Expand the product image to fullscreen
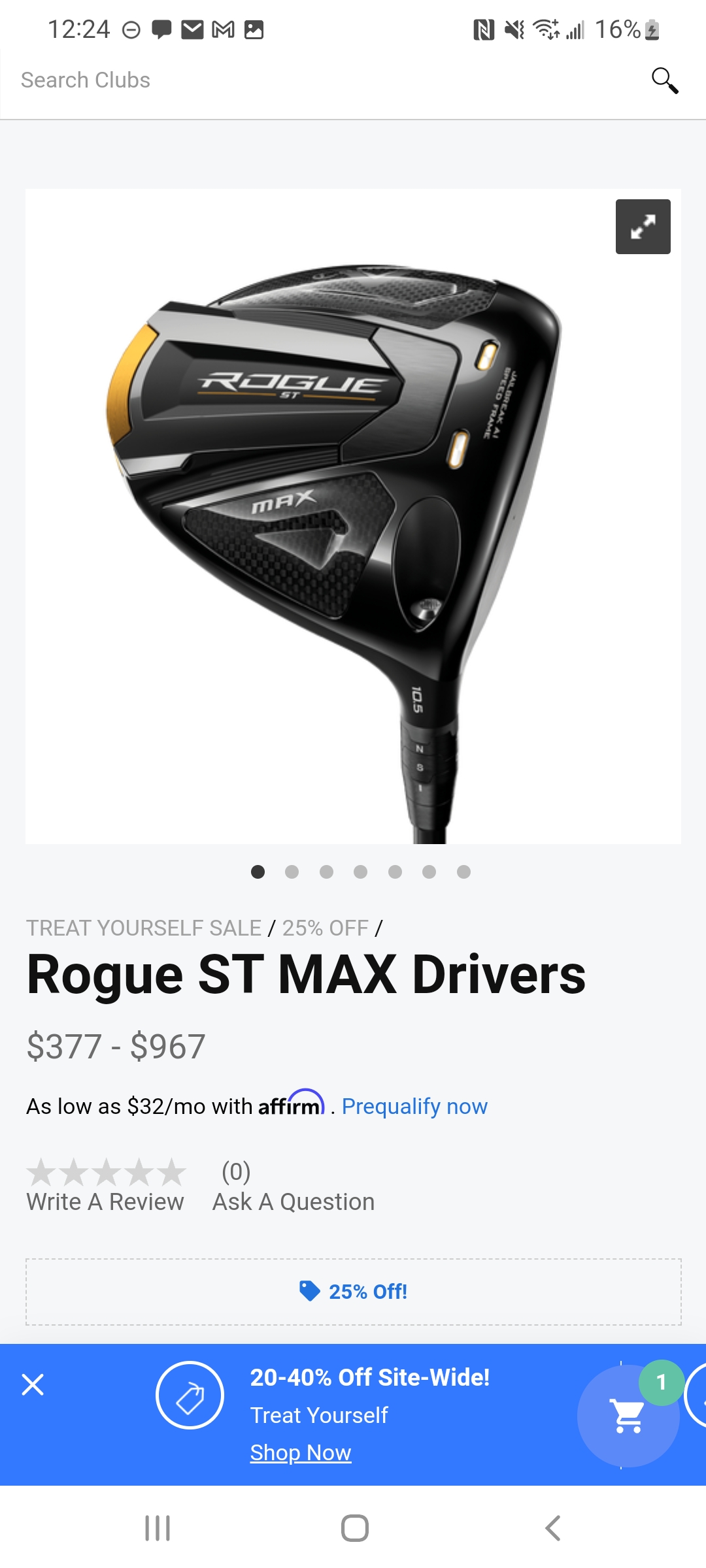The height and width of the screenshot is (1568, 706). [x=643, y=227]
